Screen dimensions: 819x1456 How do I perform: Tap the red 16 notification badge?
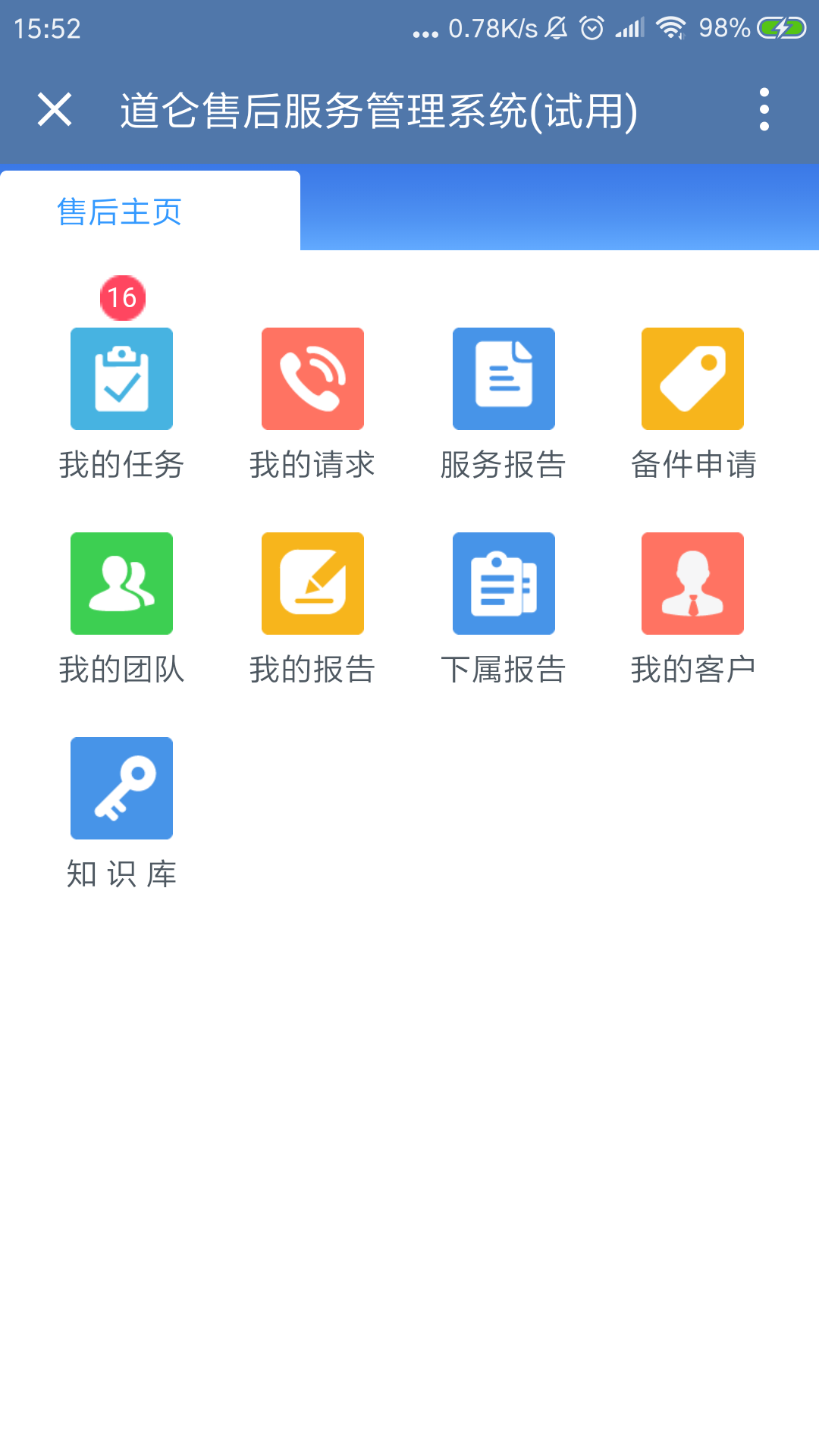pyautogui.click(x=121, y=297)
